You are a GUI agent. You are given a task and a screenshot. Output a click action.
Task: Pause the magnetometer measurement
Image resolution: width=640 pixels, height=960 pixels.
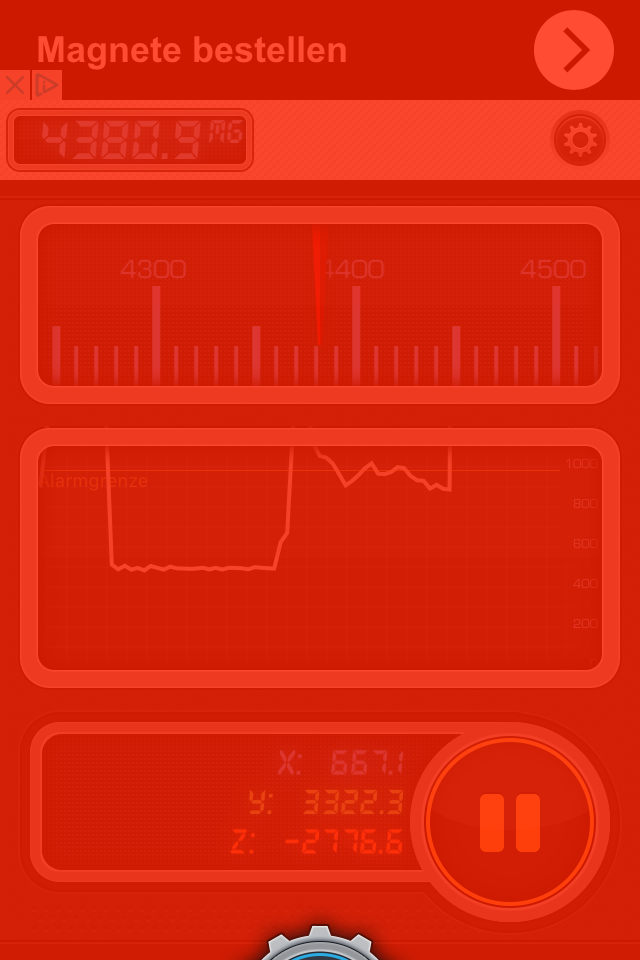coord(510,822)
